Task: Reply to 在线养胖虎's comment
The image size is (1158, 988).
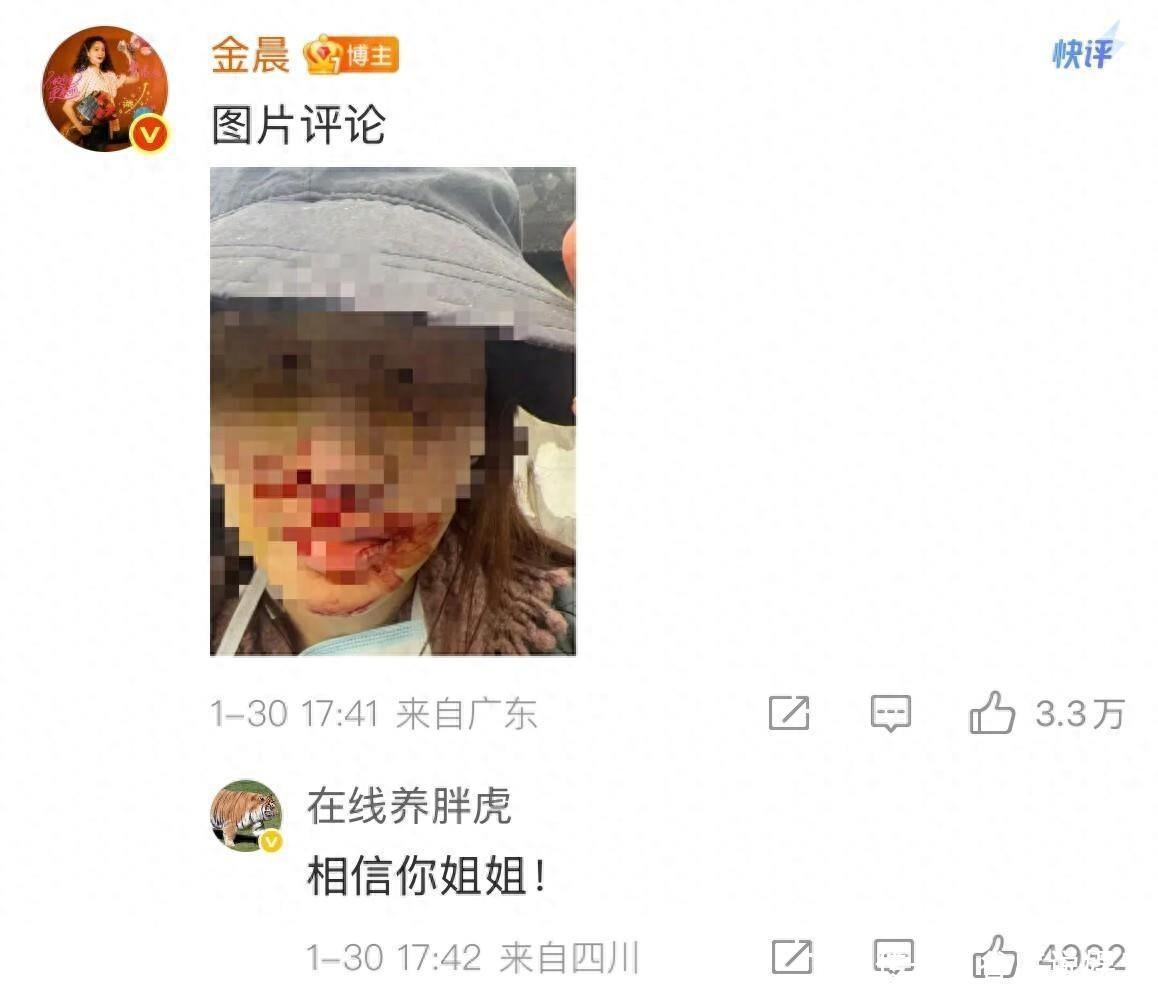Action: click(892, 957)
